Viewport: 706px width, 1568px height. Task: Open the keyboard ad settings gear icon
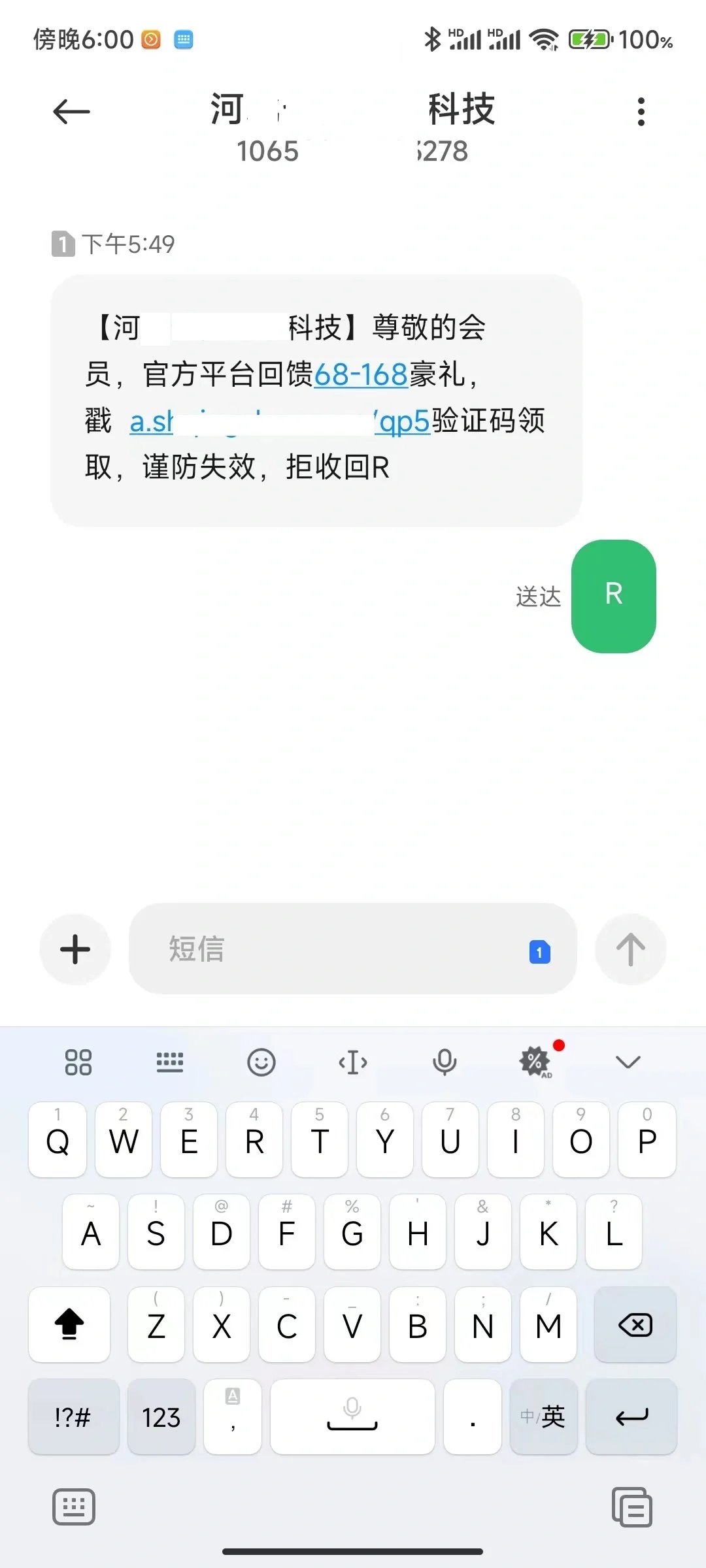click(536, 1062)
